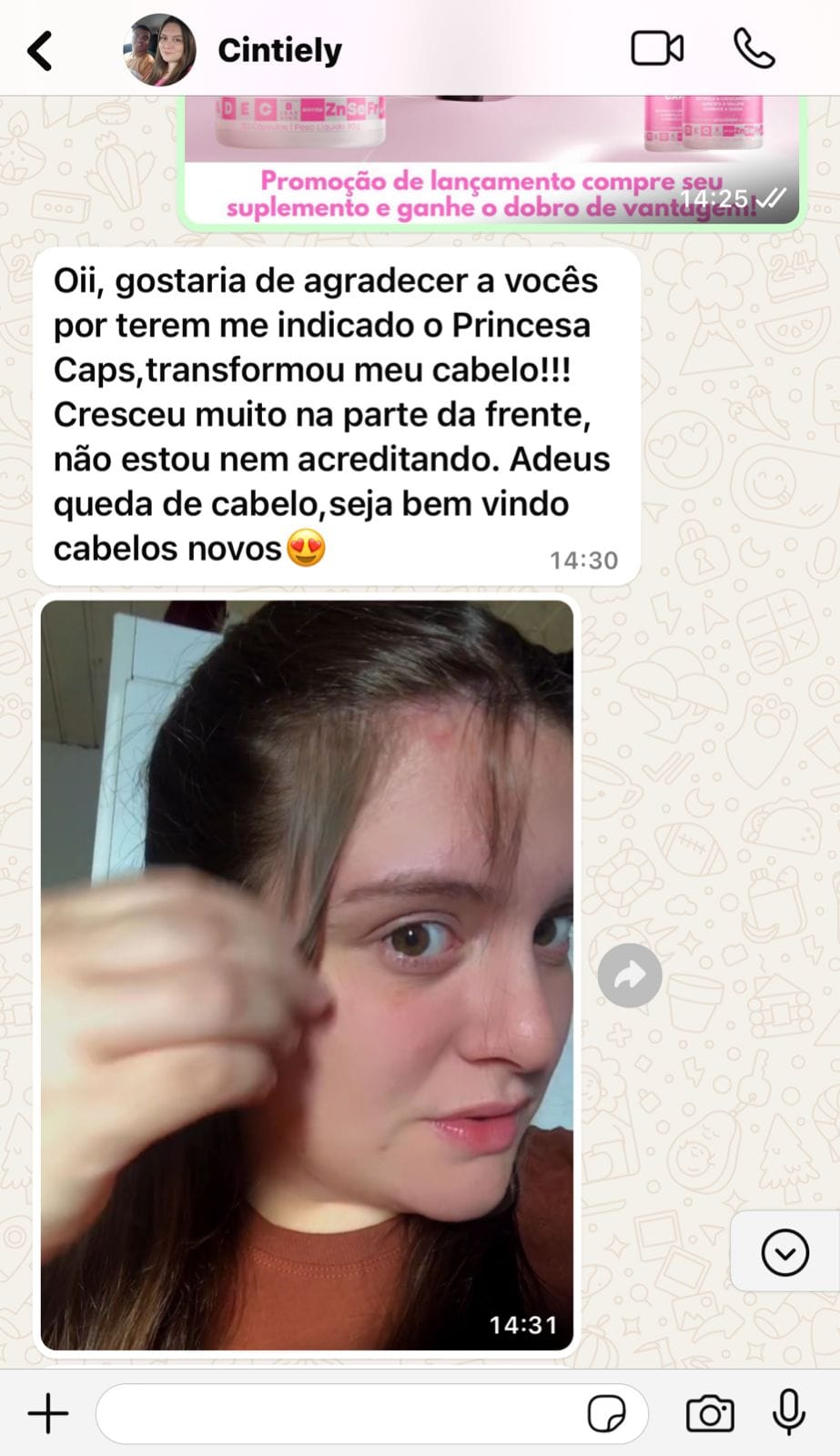Open the photo received at 14:31
This screenshot has width=840, height=1456.
[x=308, y=974]
